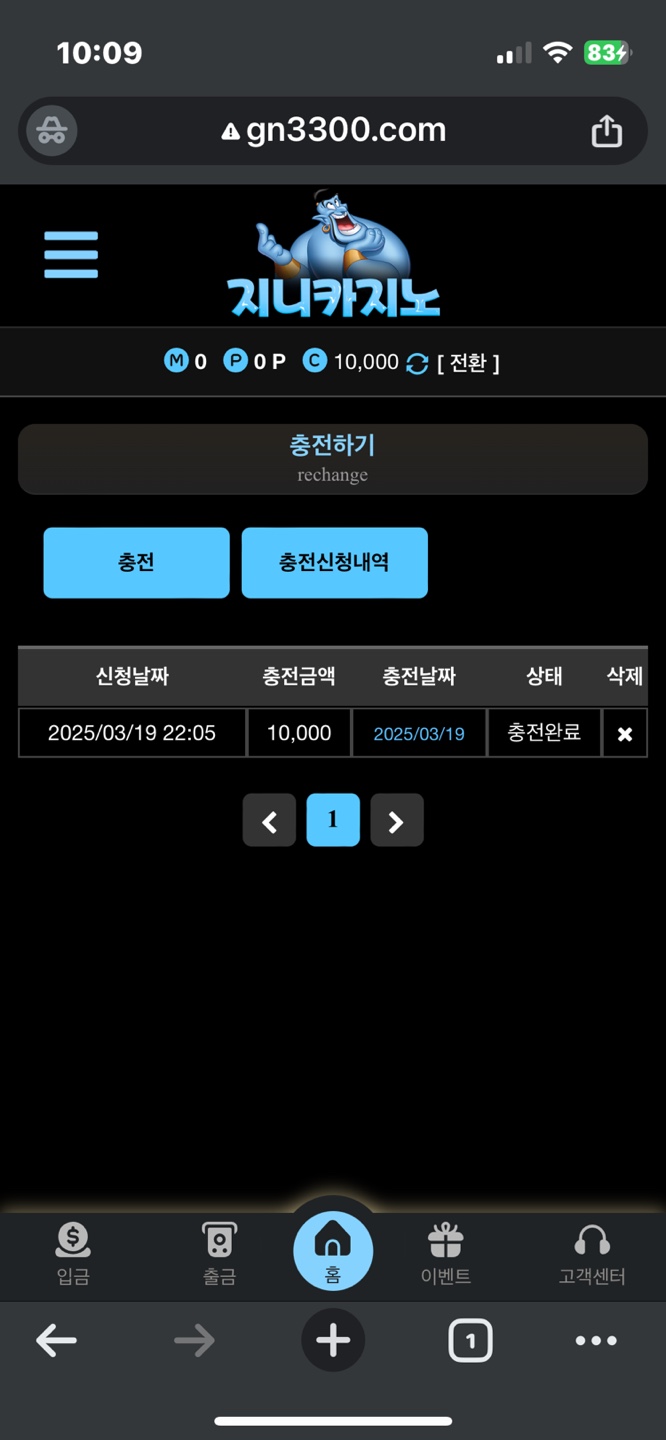Open the browser tab switcher
Viewport: 666px width, 1440px height.
470,1341
